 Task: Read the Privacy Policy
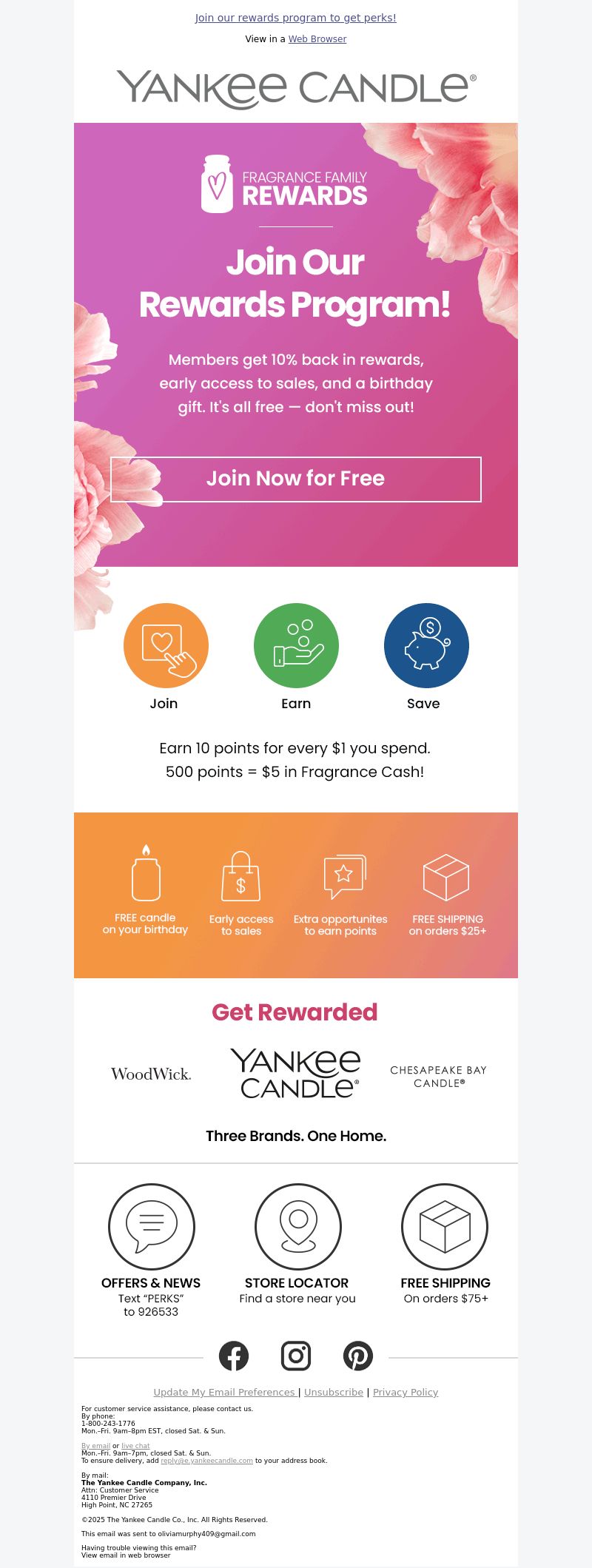[x=406, y=1392]
